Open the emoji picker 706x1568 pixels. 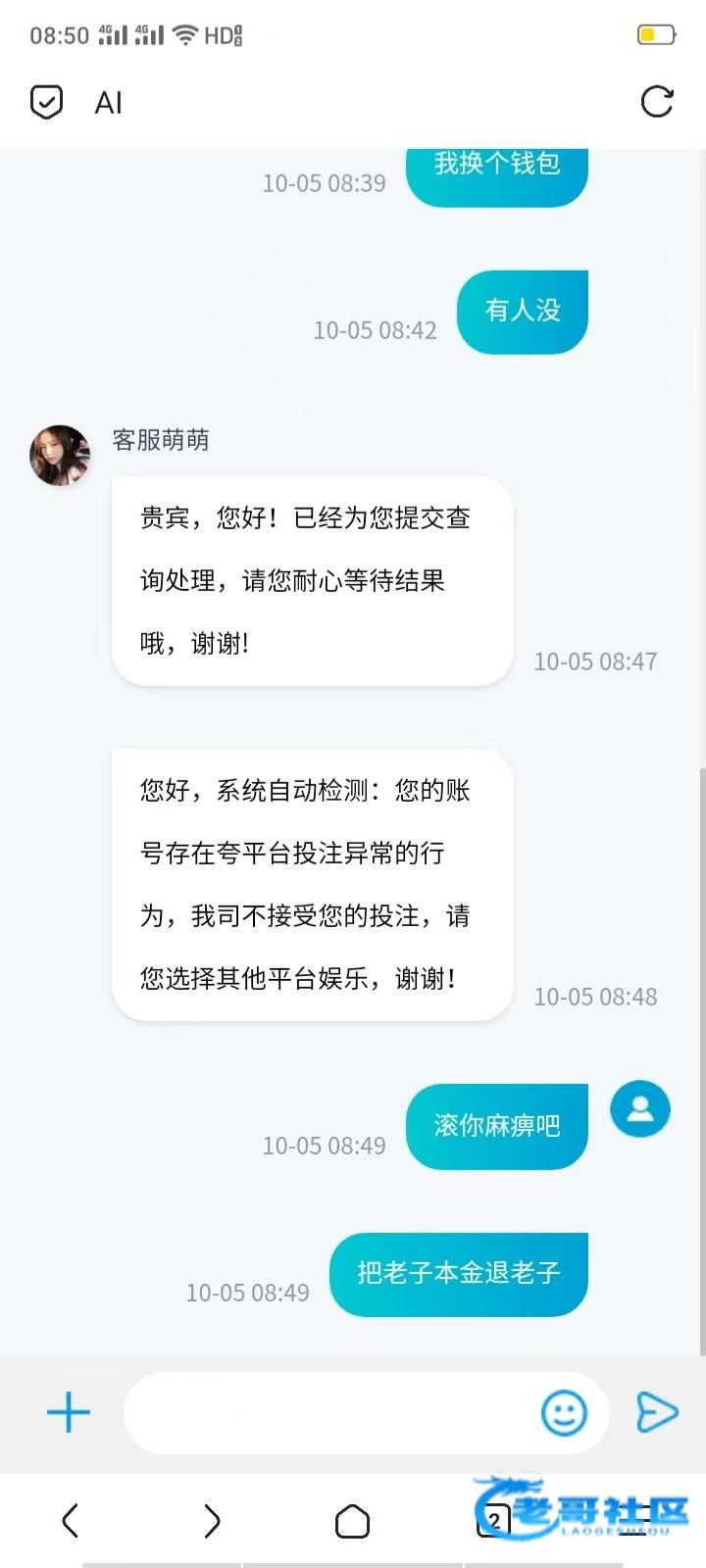pos(564,1412)
